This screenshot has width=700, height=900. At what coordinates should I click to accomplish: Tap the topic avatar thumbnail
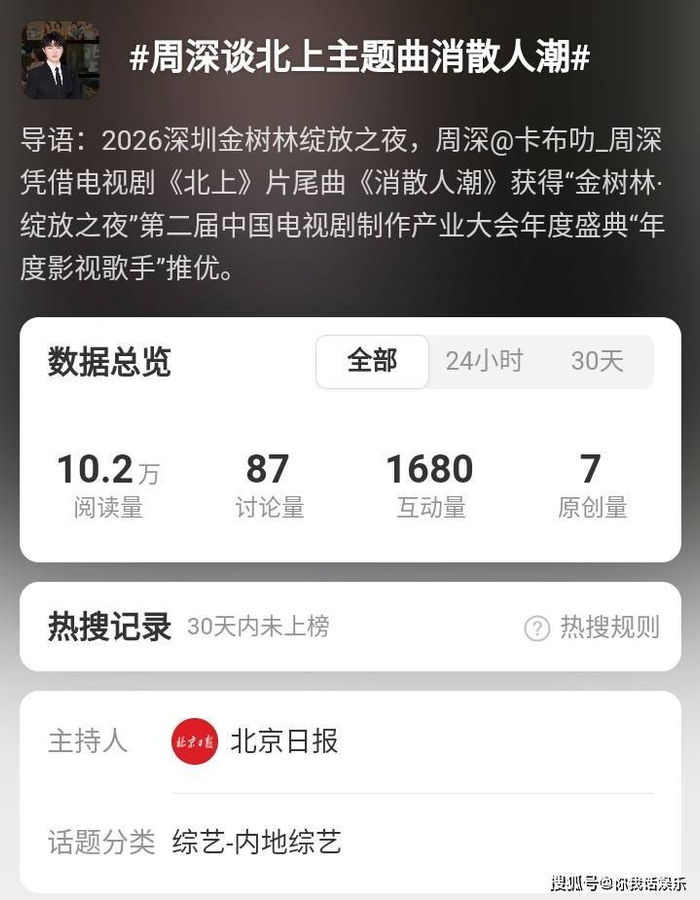pos(61,60)
